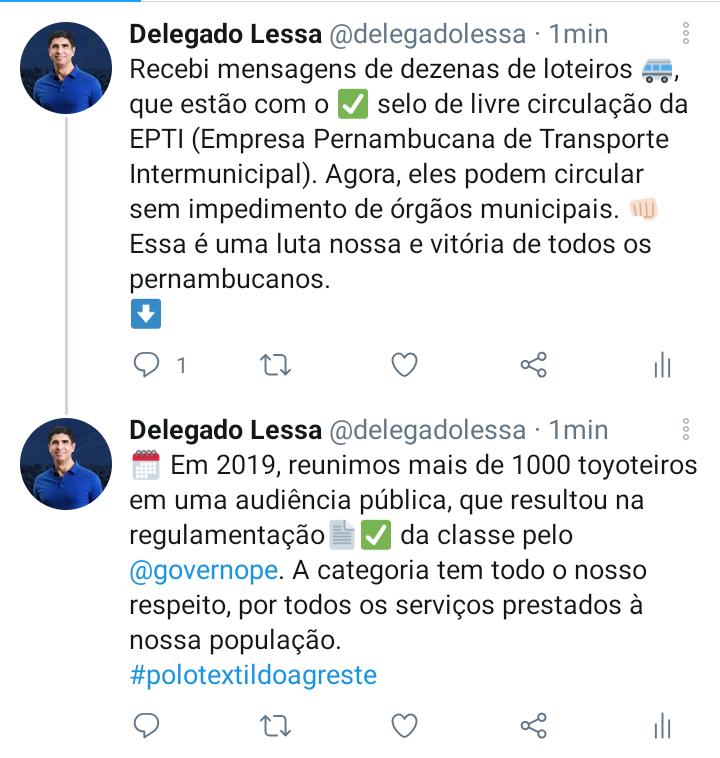Reply to the tweet about 1000 toyoteiros

146,725
